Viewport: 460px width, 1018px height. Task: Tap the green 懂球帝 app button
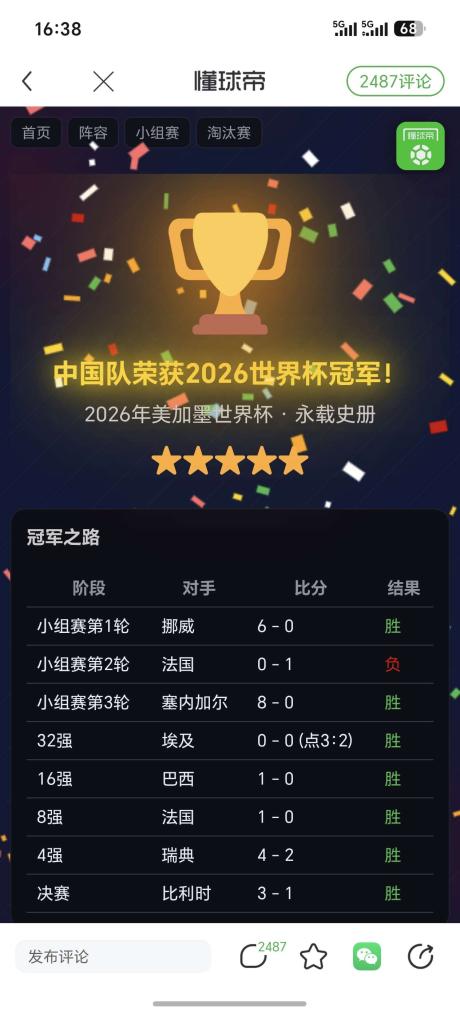click(420, 146)
